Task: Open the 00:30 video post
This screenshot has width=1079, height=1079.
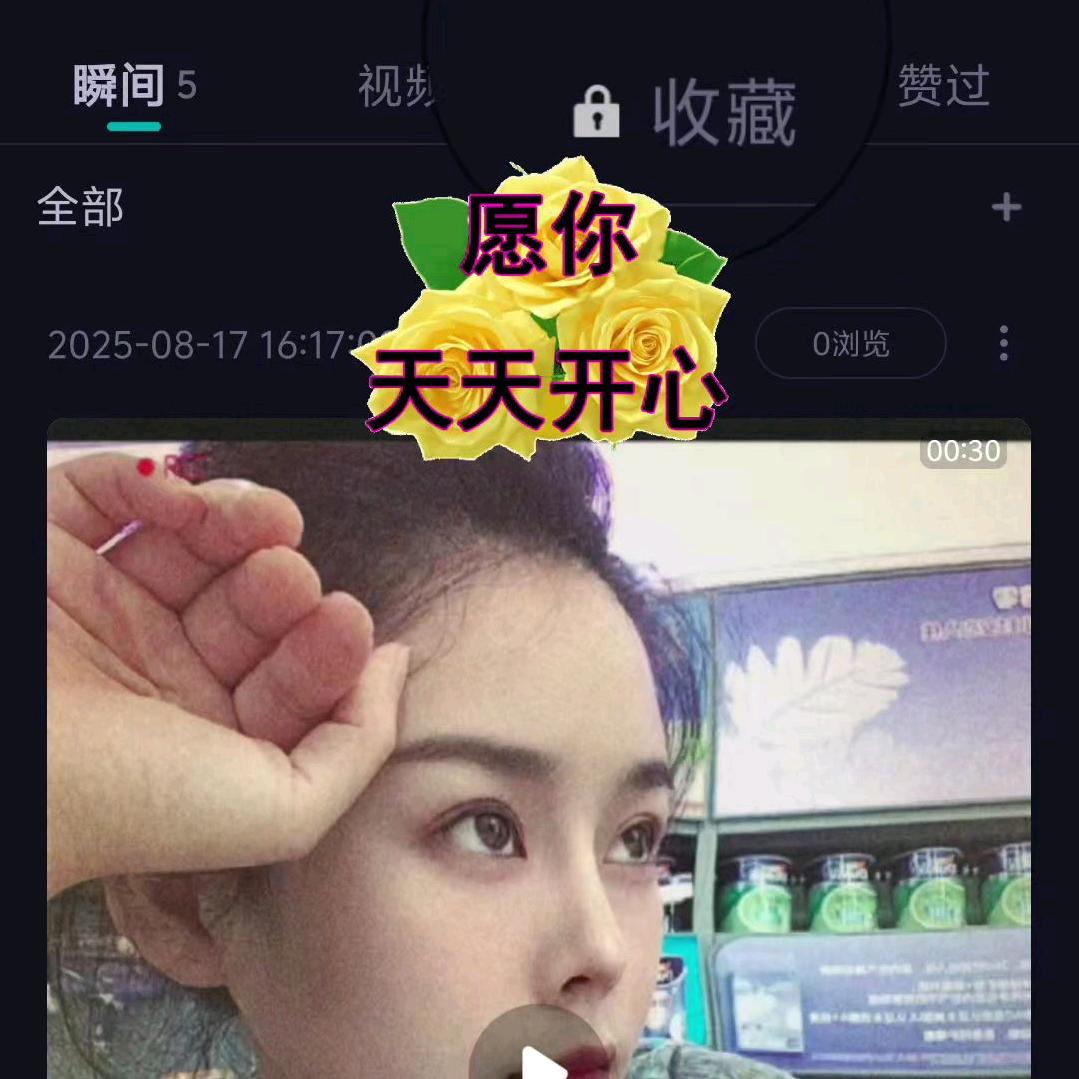Action: tap(538, 700)
